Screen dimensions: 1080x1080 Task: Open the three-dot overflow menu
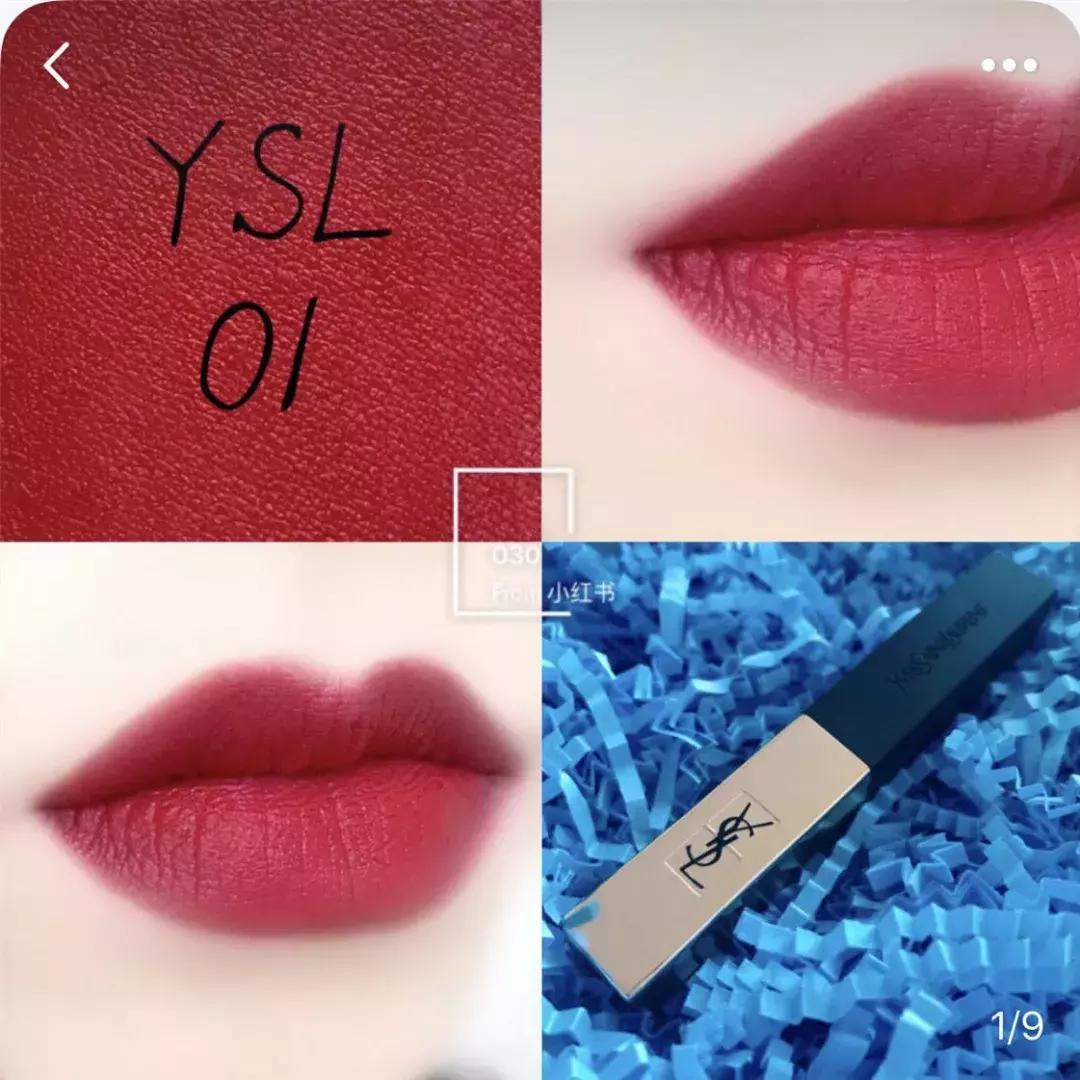[x=1008, y=66]
